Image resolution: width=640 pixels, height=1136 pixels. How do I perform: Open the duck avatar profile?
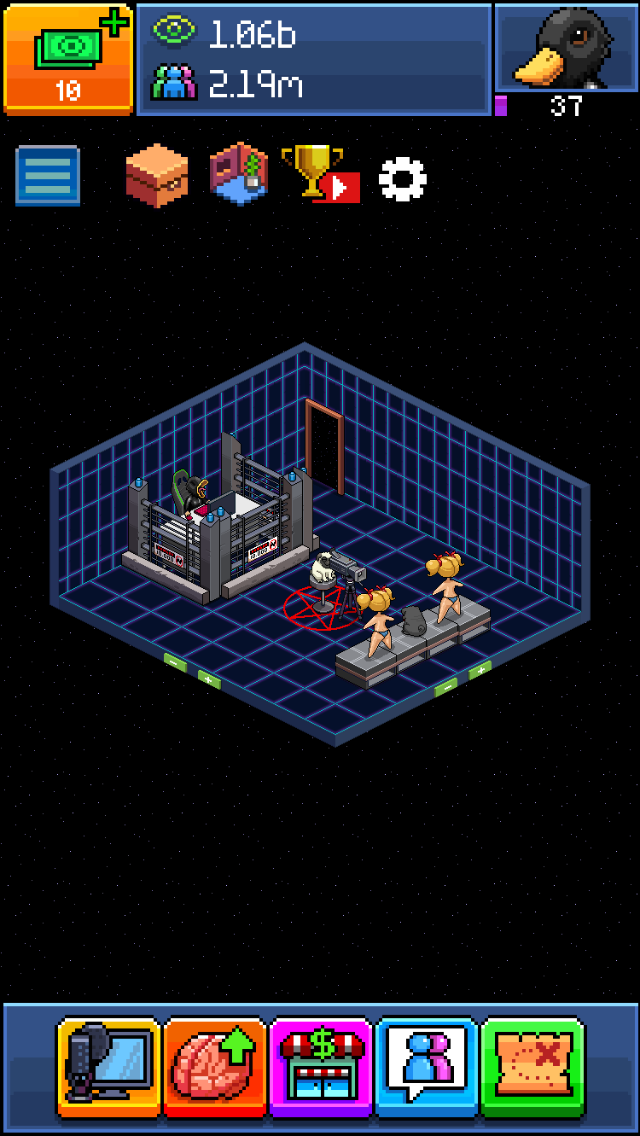click(565, 50)
